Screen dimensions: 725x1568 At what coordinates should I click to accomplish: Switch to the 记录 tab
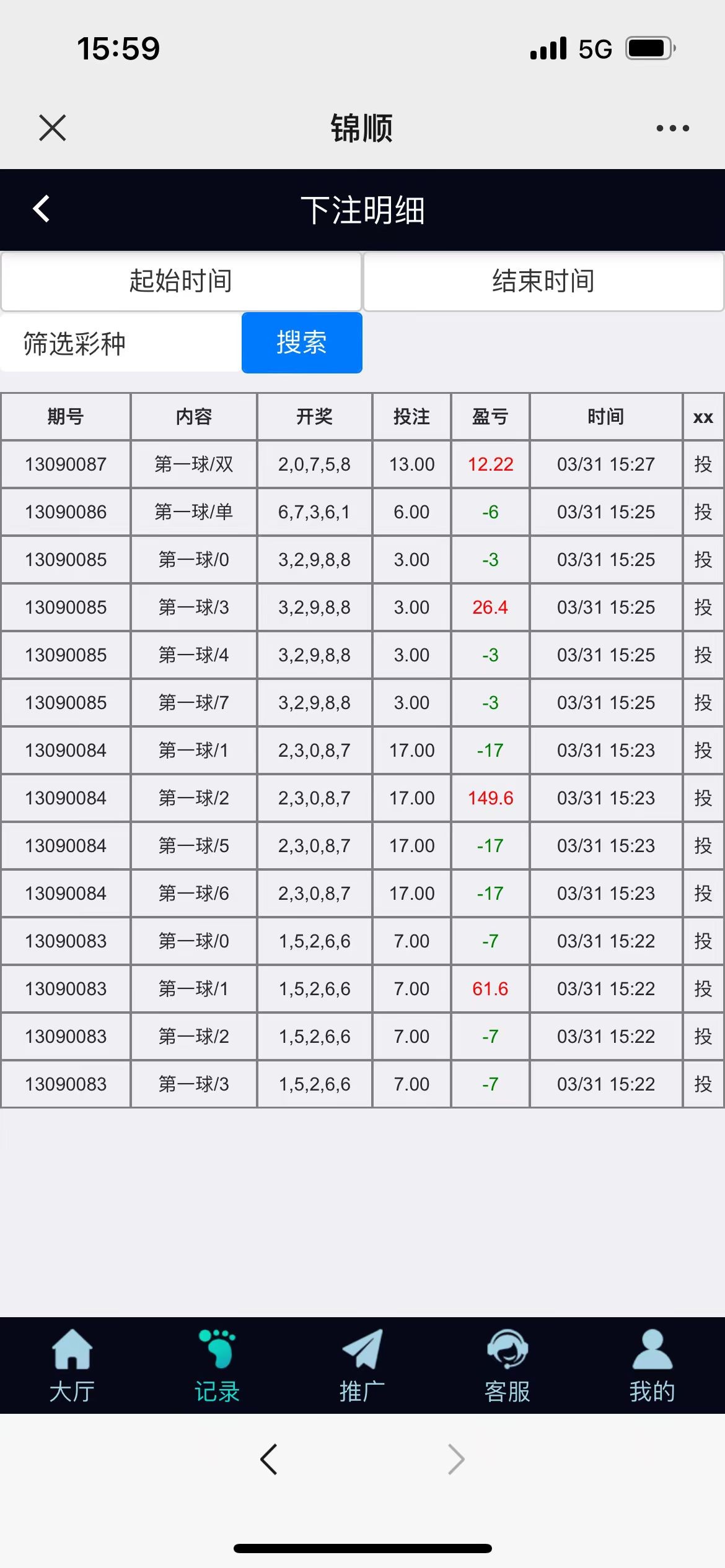point(217,1365)
